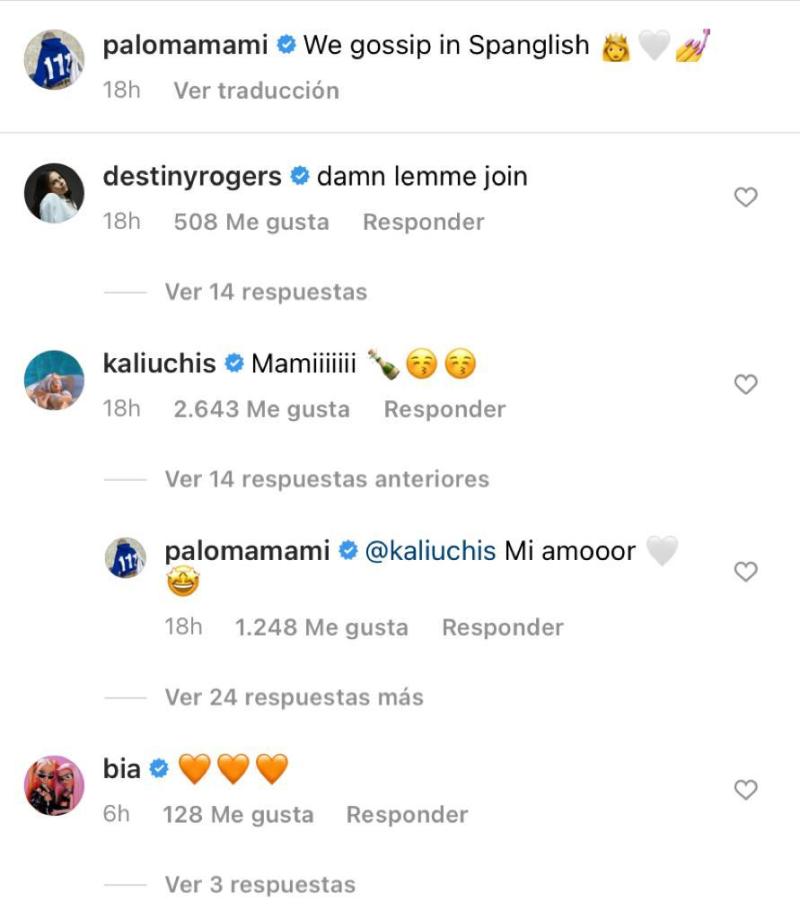
Task: Expand Ver 14 respuestas under destinyrogers
Action: (x=265, y=292)
